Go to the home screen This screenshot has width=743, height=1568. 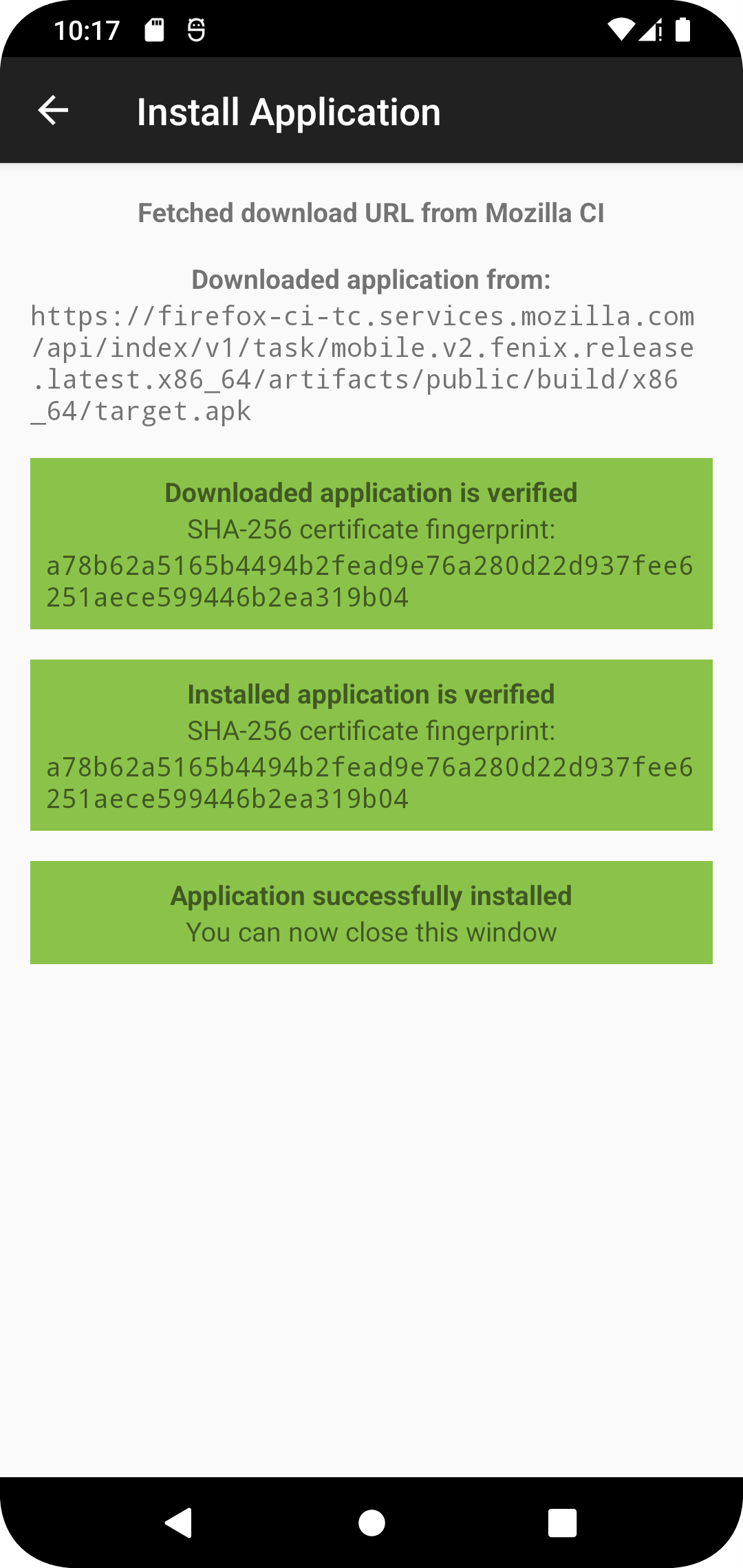(x=371, y=1523)
